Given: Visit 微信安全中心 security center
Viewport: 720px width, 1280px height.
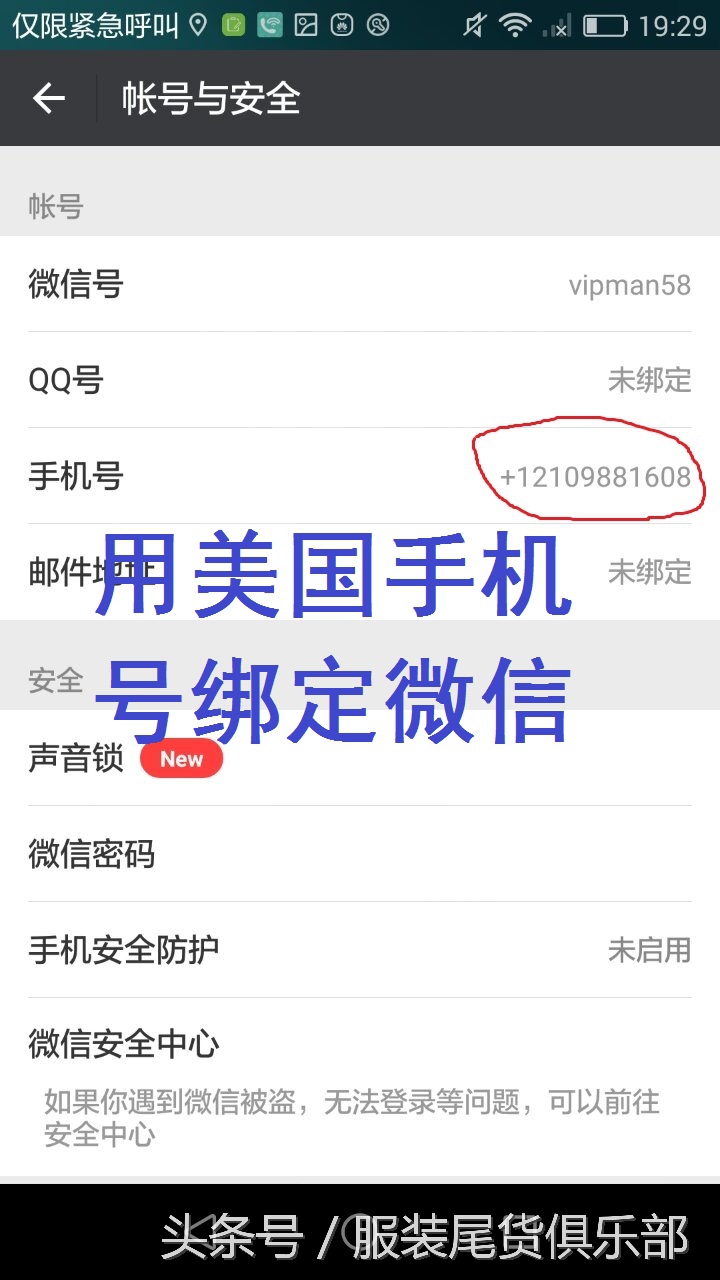Looking at the screenshot, I should [360, 1043].
